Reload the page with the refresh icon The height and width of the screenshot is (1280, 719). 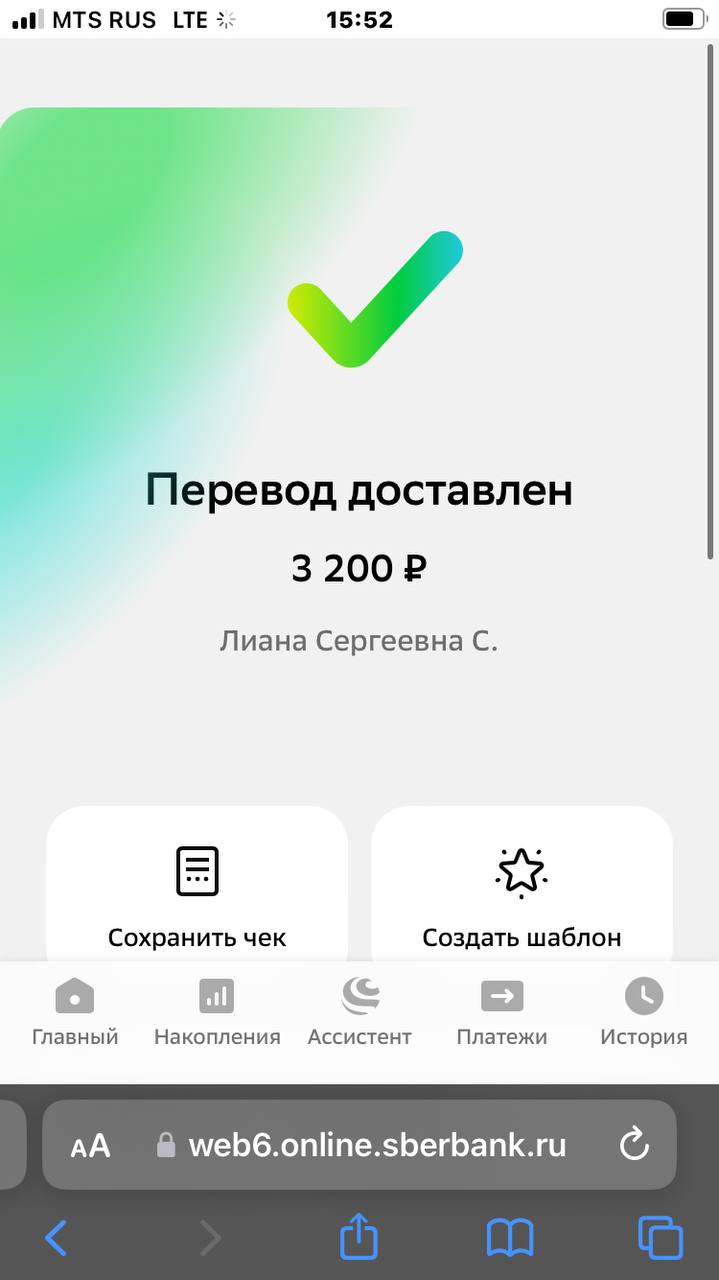pyautogui.click(x=635, y=1144)
